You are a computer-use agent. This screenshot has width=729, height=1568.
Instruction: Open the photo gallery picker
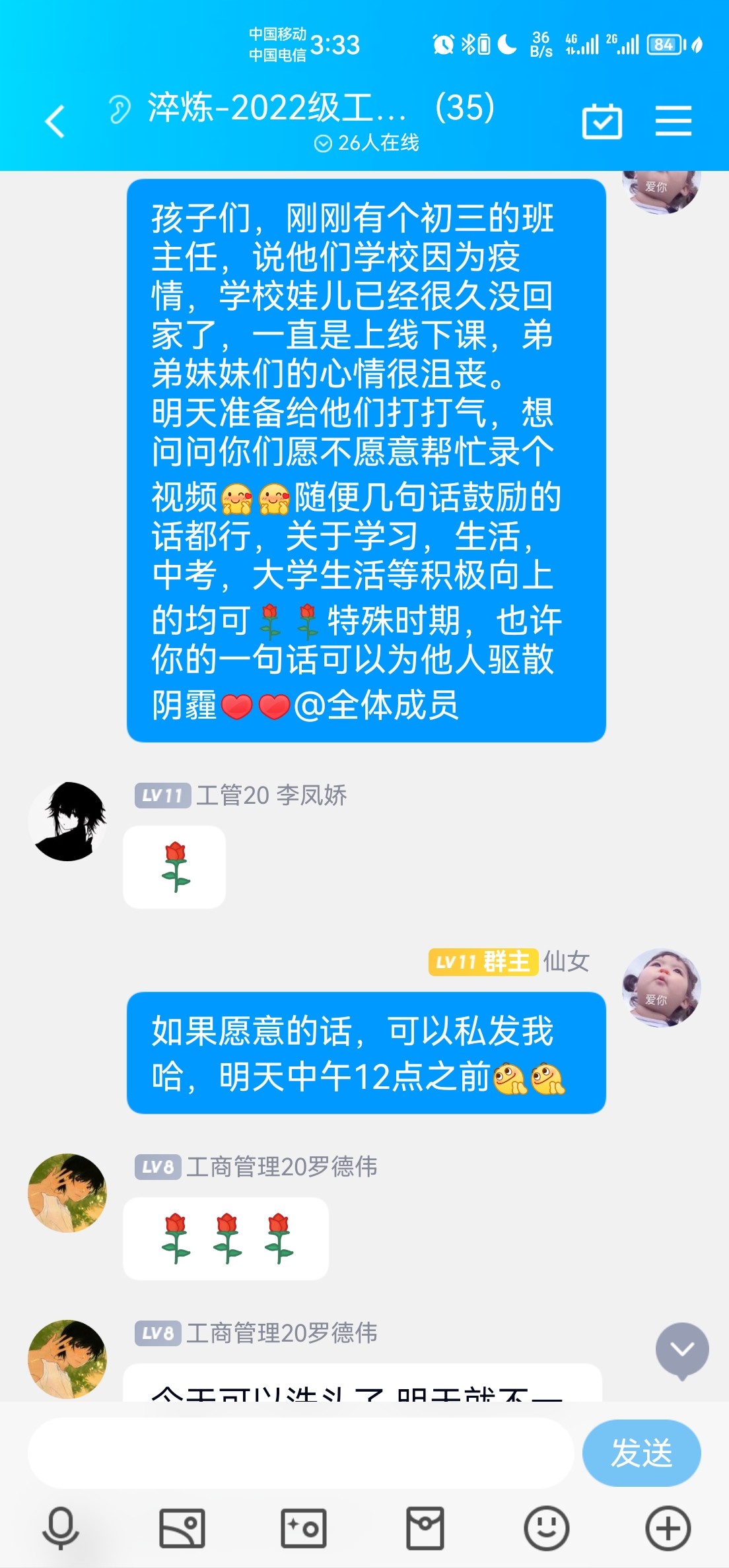click(x=182, y=1528)
